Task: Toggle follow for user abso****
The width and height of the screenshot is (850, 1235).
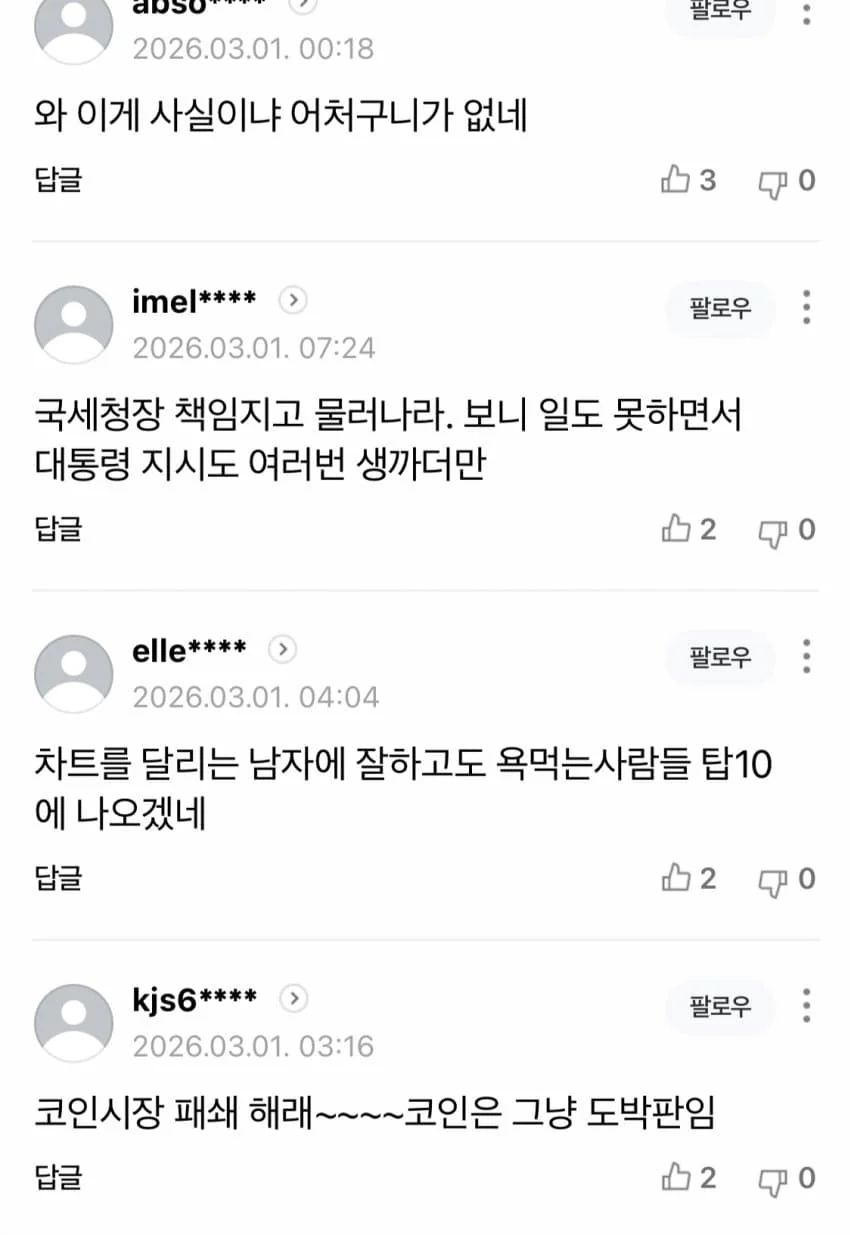Action: [719, 13]
